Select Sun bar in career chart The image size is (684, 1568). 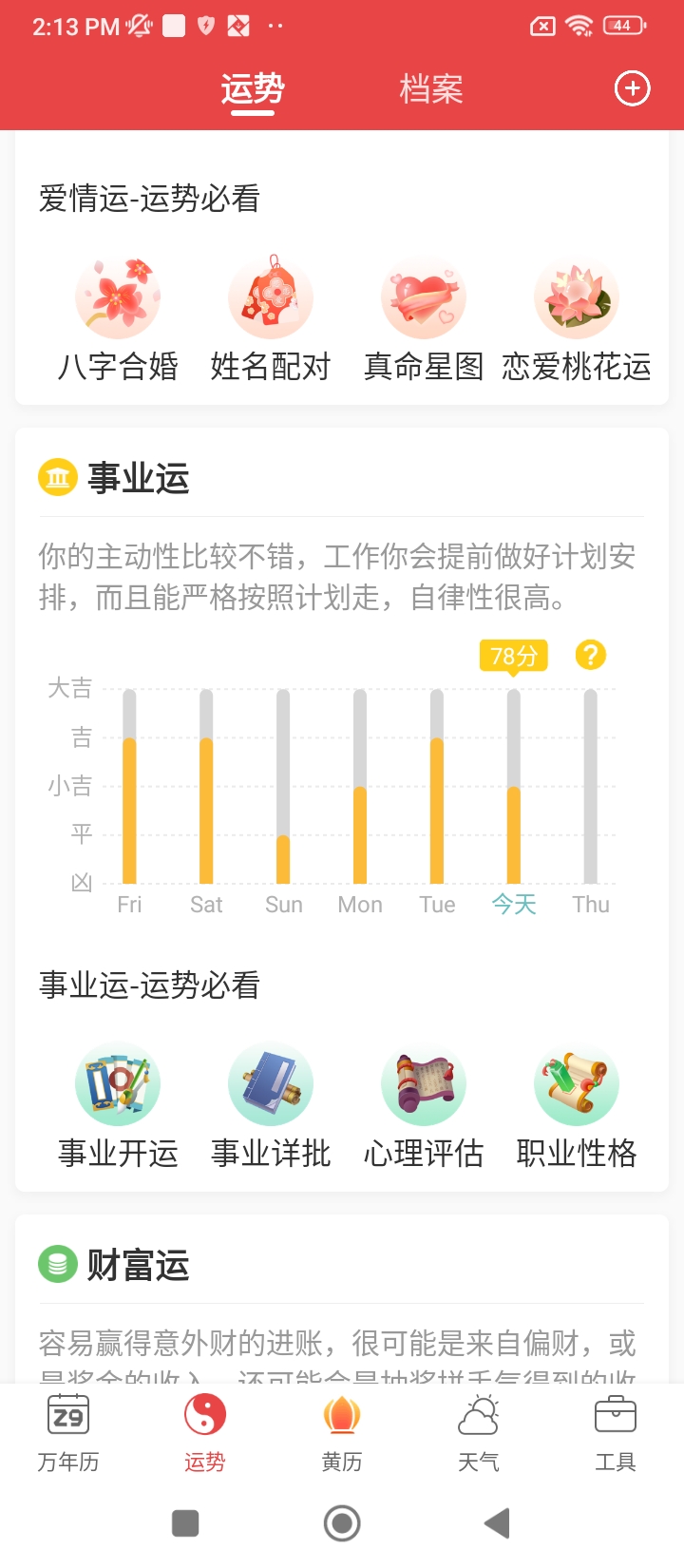[283, 789]
